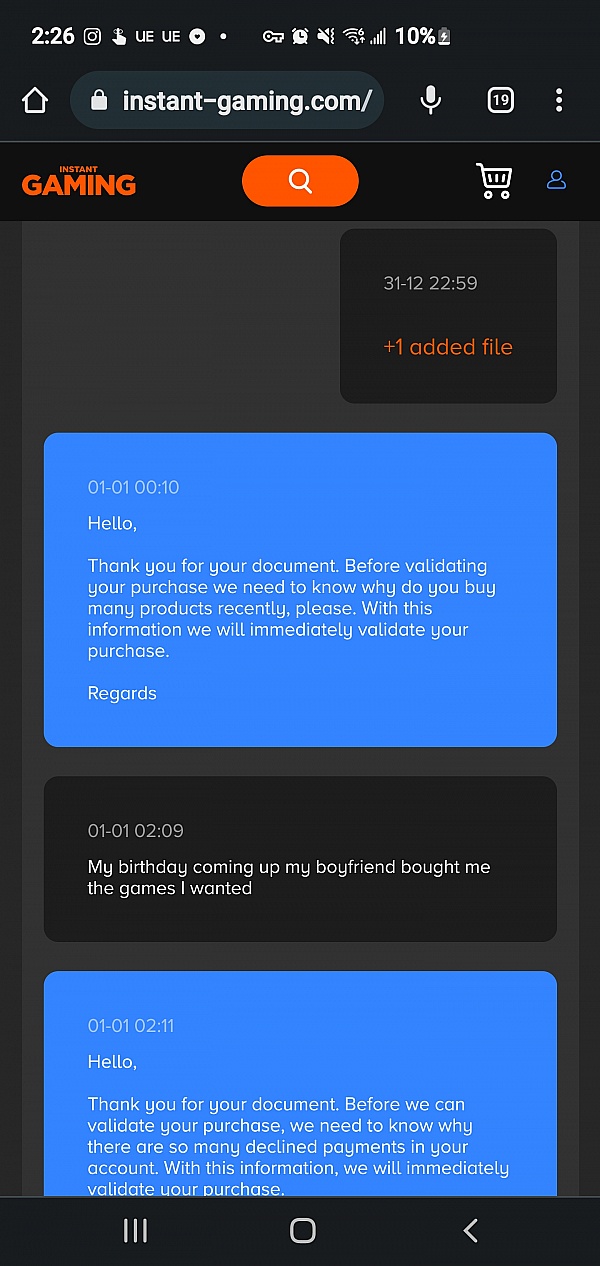View the shopping cart

[x=494, y=181]
